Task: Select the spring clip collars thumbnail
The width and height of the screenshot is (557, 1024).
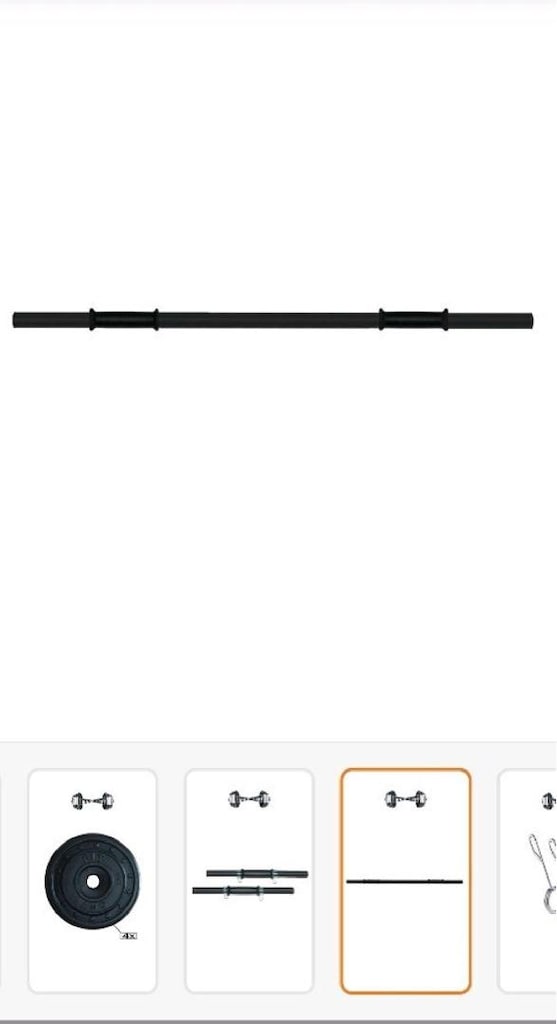Action: (528, 880)
